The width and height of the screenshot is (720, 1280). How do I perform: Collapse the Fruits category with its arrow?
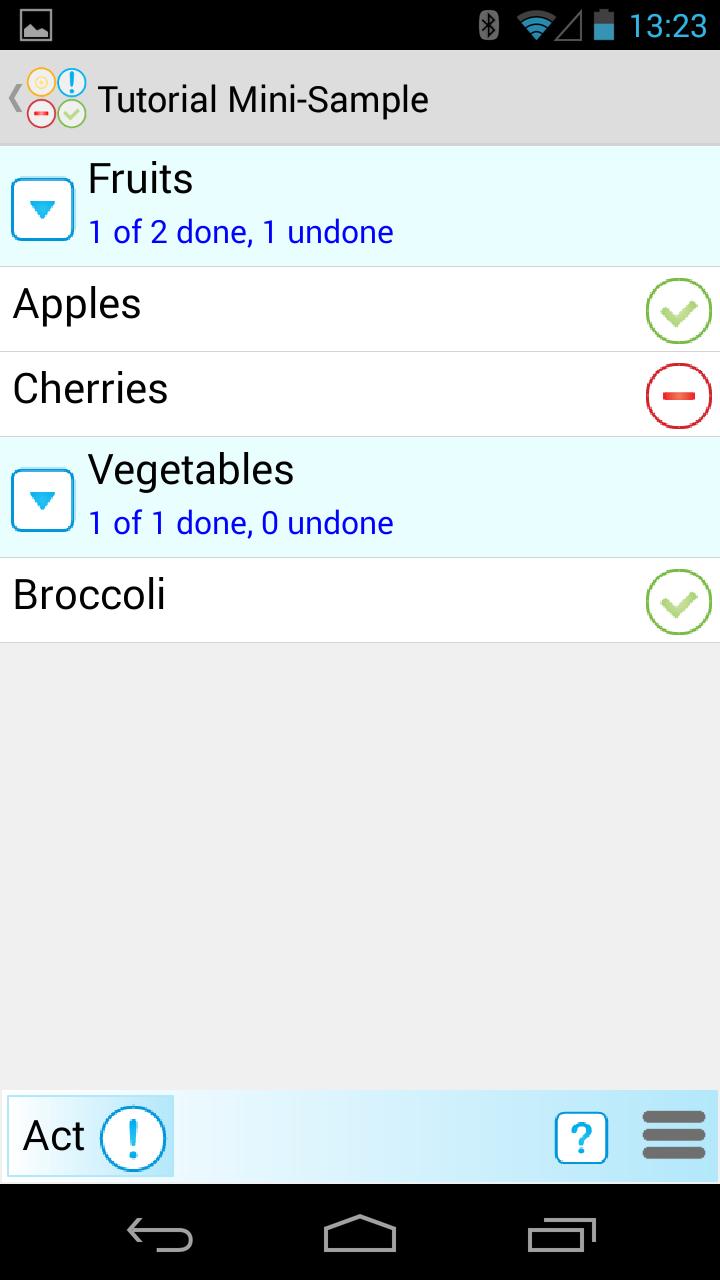pos(42,208)
